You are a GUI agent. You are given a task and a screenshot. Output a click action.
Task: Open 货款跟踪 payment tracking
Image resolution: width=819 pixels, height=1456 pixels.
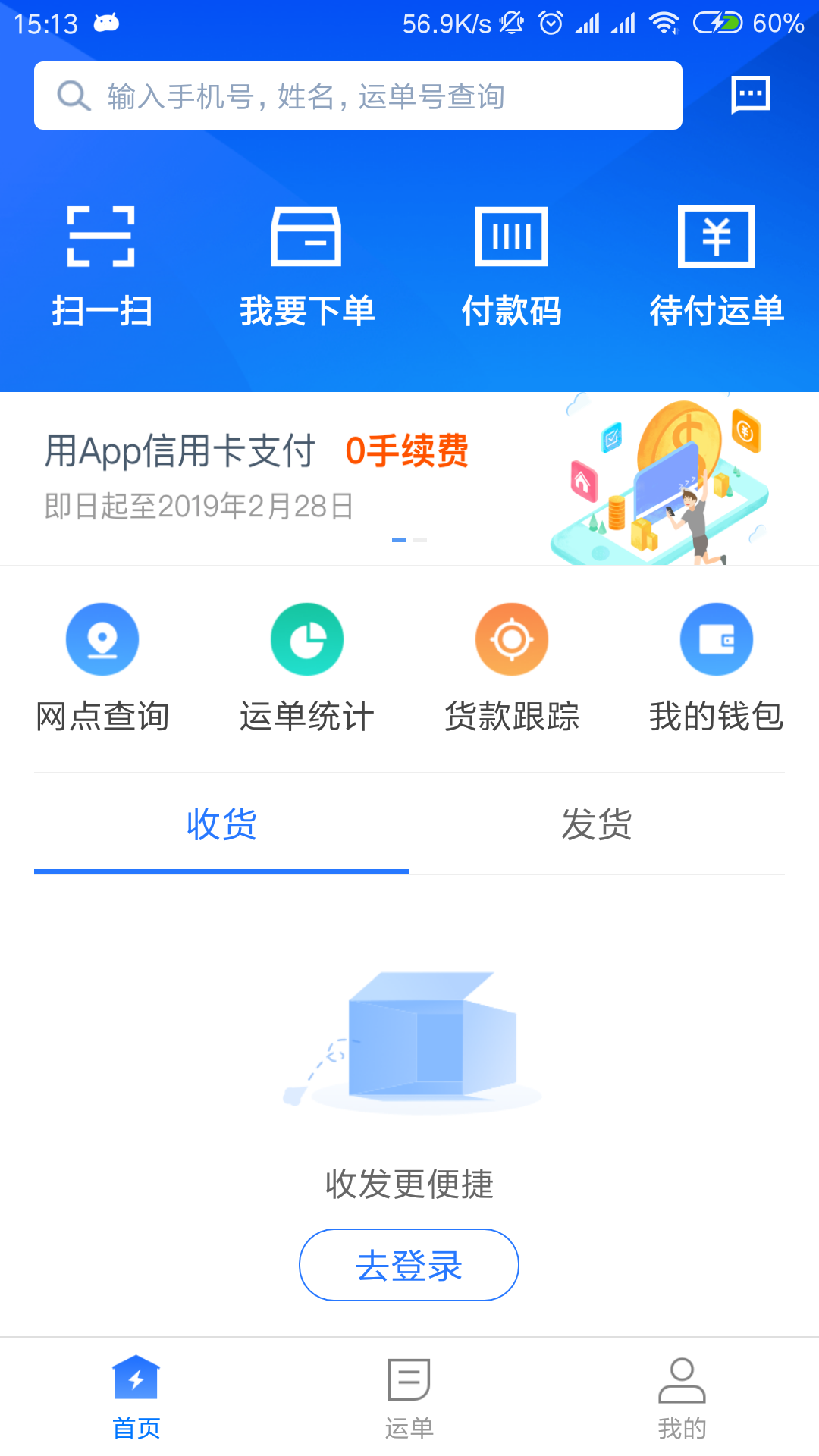(512, 666)
